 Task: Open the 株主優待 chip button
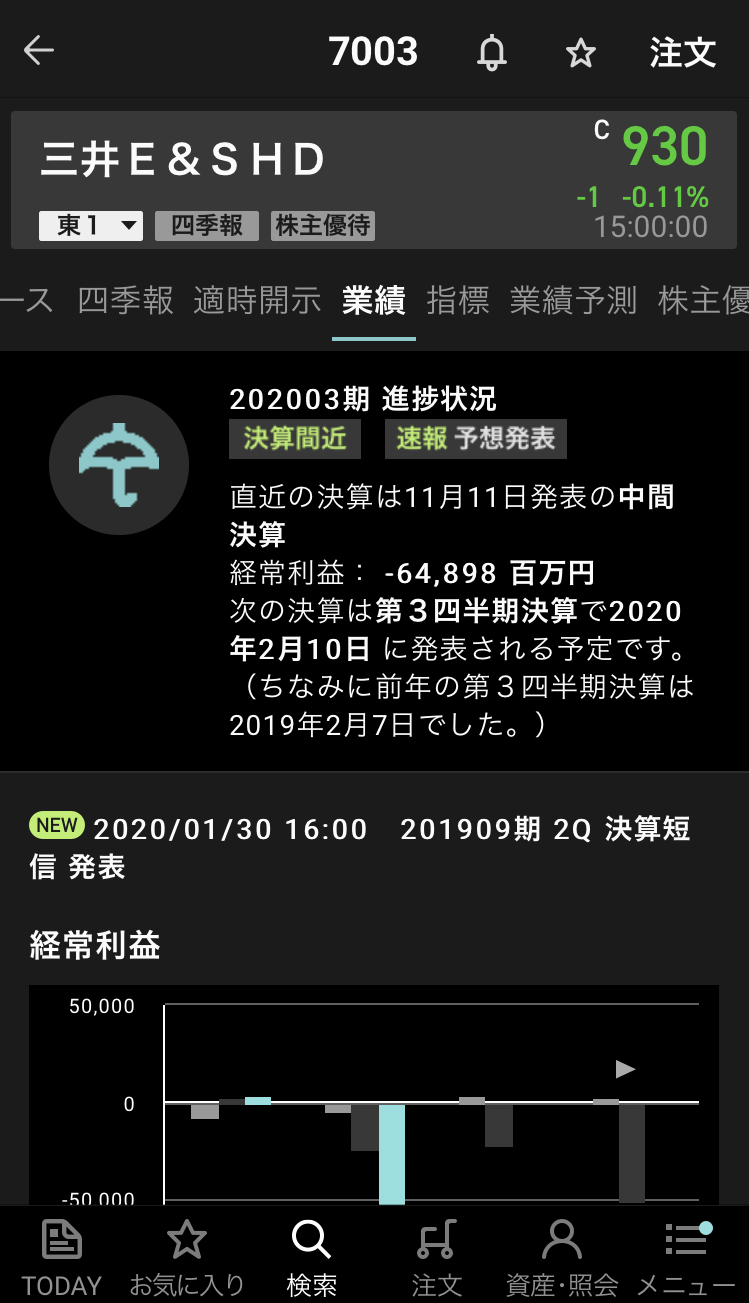[323, 226]
